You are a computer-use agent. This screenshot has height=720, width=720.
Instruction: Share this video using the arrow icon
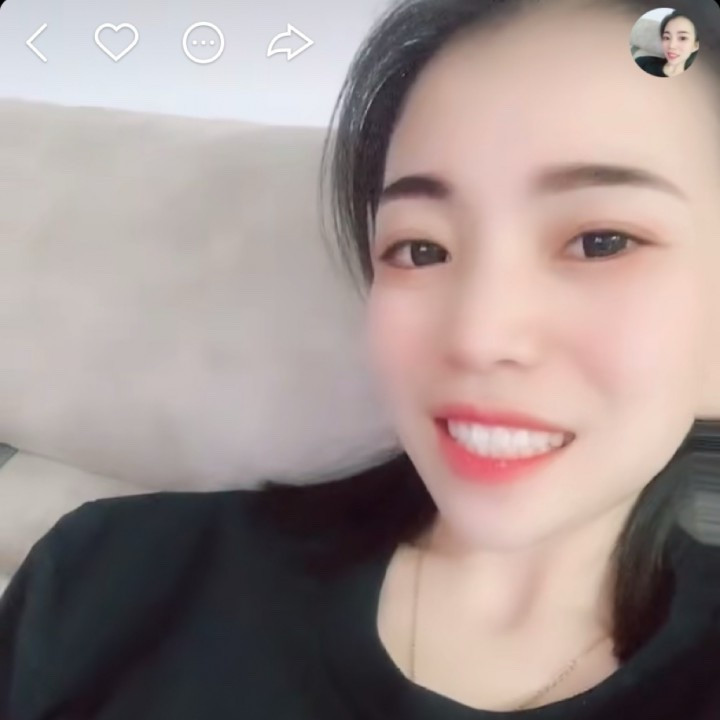[290, 43]
